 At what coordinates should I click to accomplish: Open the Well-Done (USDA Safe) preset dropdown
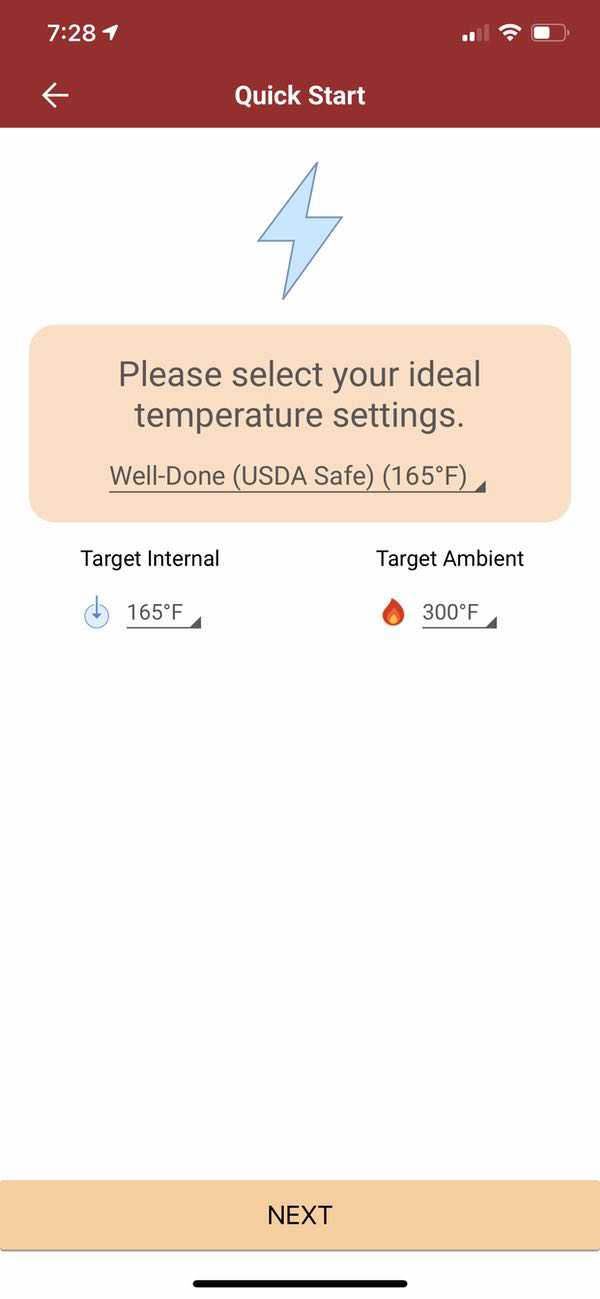tap(298, 476)
